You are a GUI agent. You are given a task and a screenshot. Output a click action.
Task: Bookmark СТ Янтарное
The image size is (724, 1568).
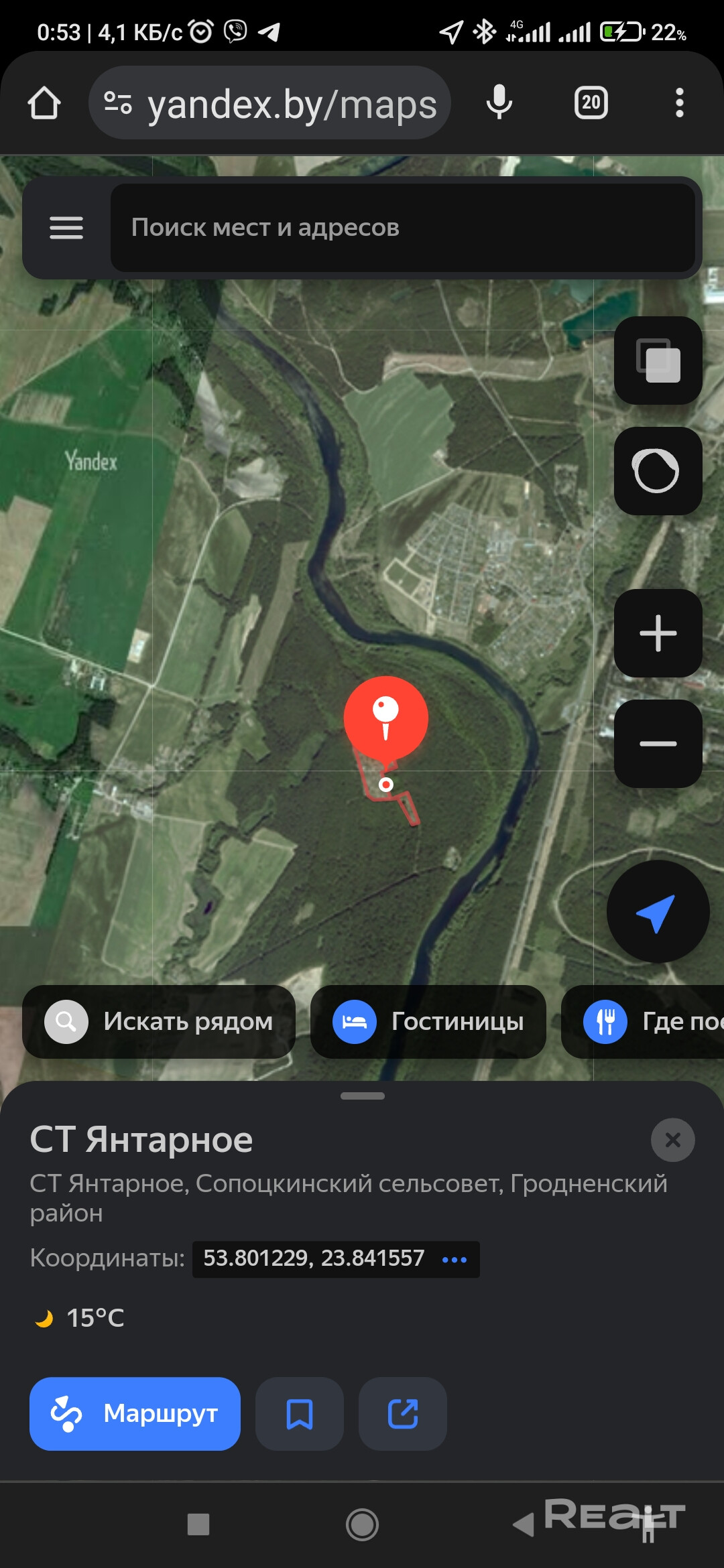pyautogui.click(x=299, y=1414)
